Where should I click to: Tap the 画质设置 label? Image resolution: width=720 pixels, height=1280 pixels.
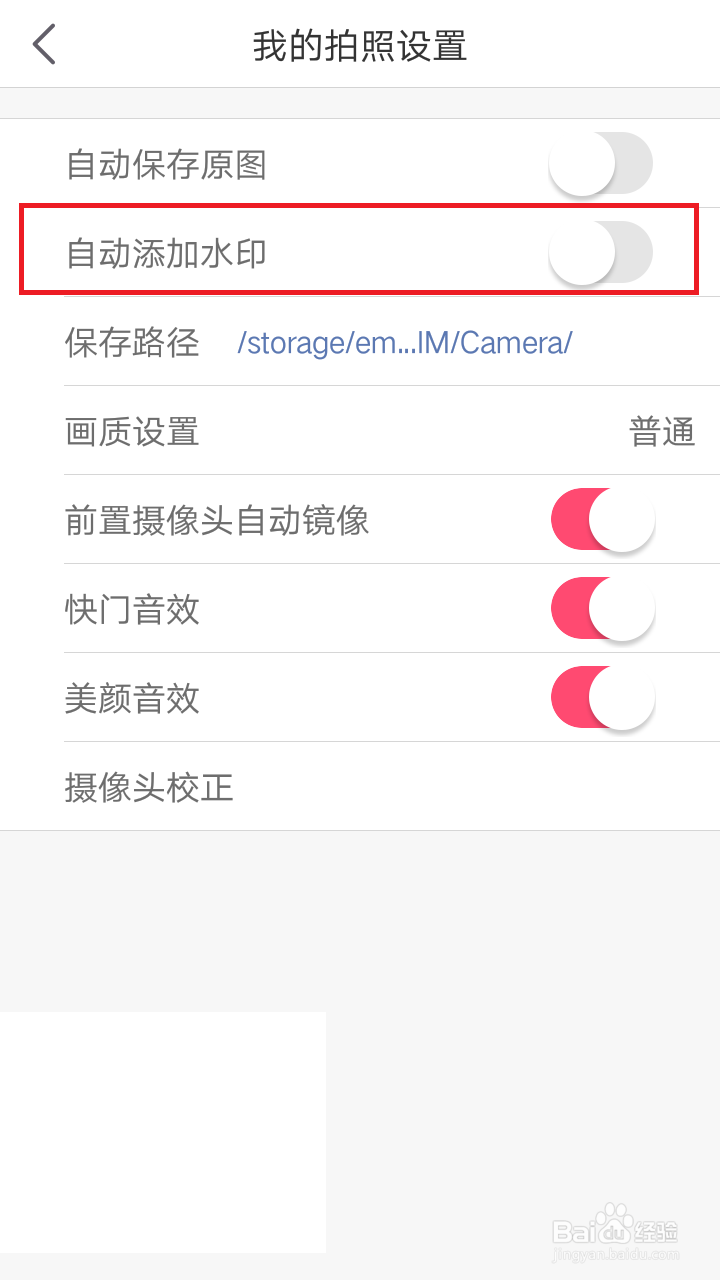click(x=132, y=432)
